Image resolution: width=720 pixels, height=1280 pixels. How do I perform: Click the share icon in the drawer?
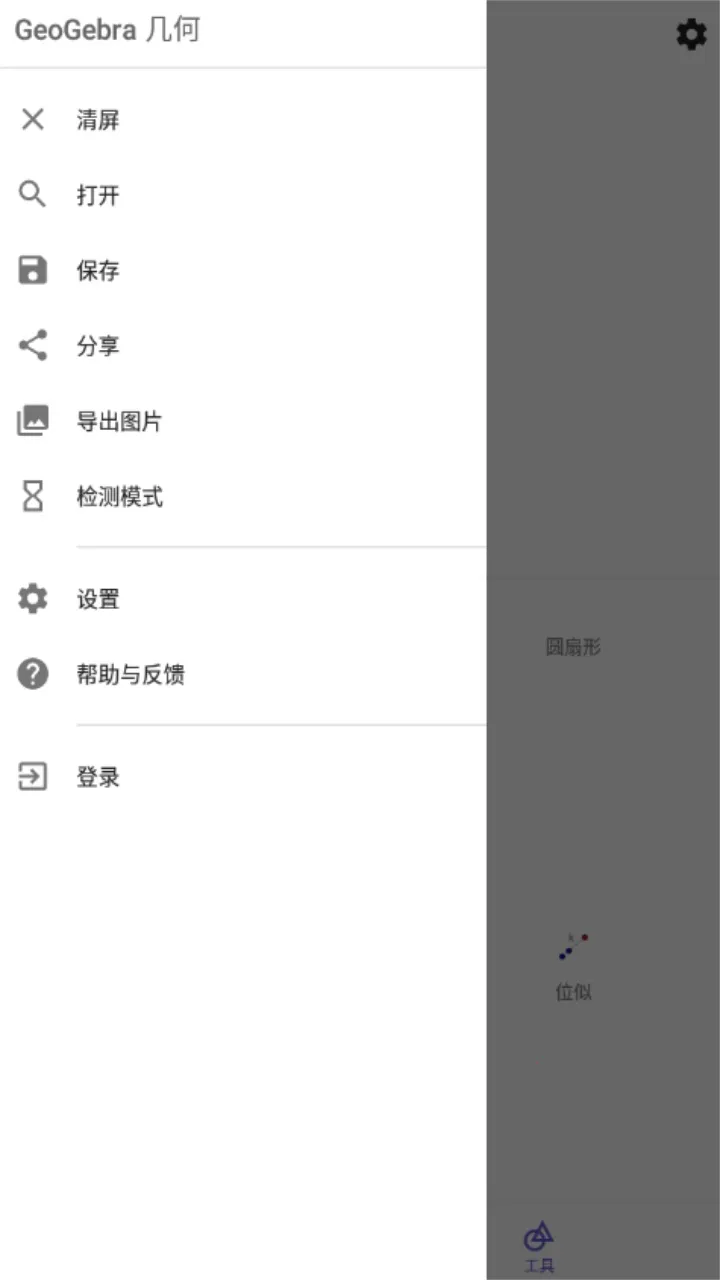point(32,345)
